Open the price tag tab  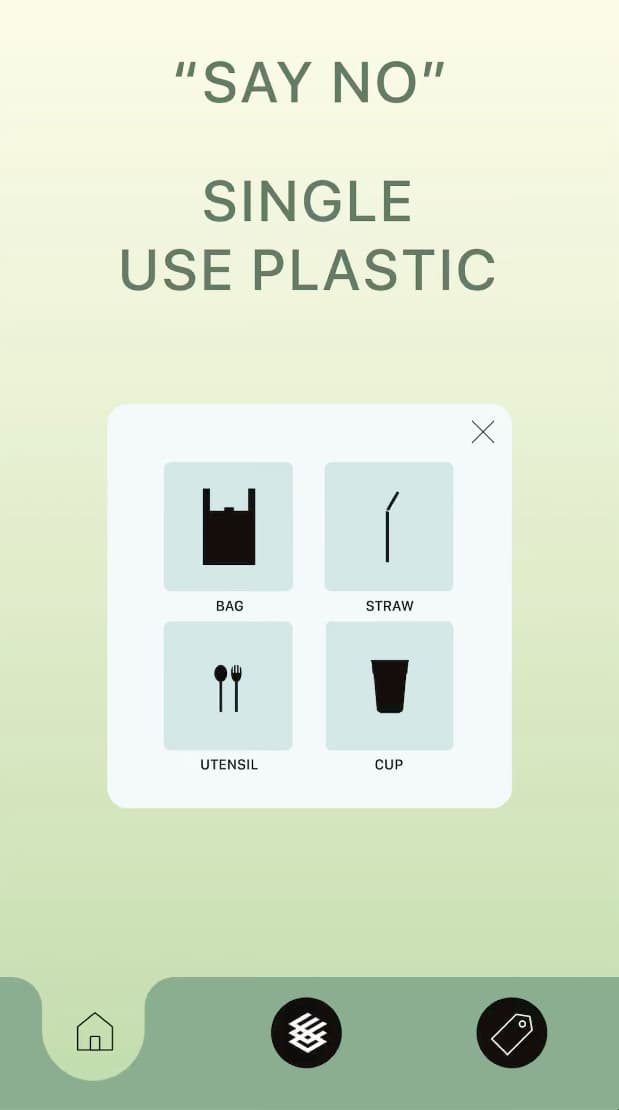[512, 1032]
